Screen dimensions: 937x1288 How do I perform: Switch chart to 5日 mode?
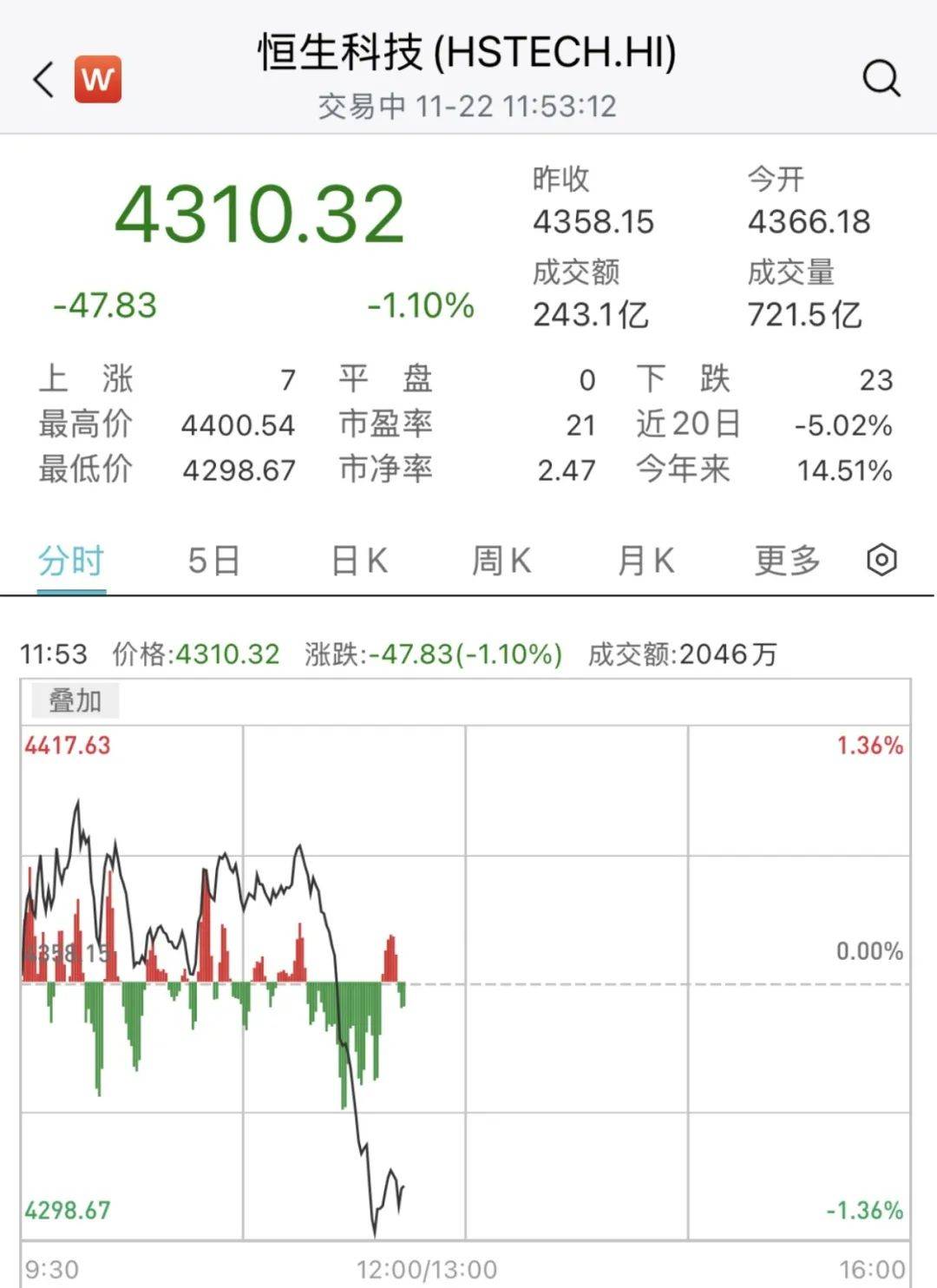[211, 561]
